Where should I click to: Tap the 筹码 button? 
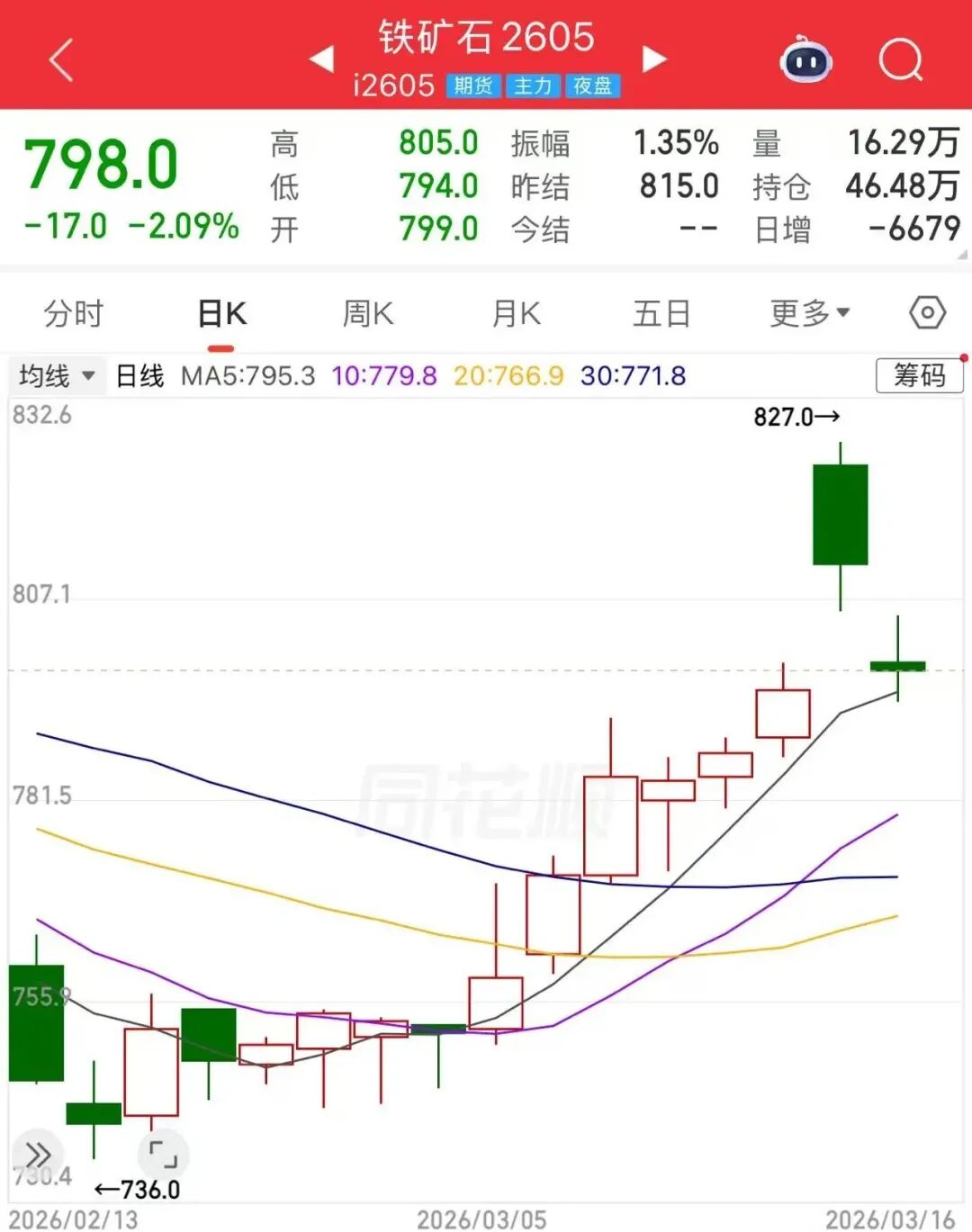coord(919,375)
